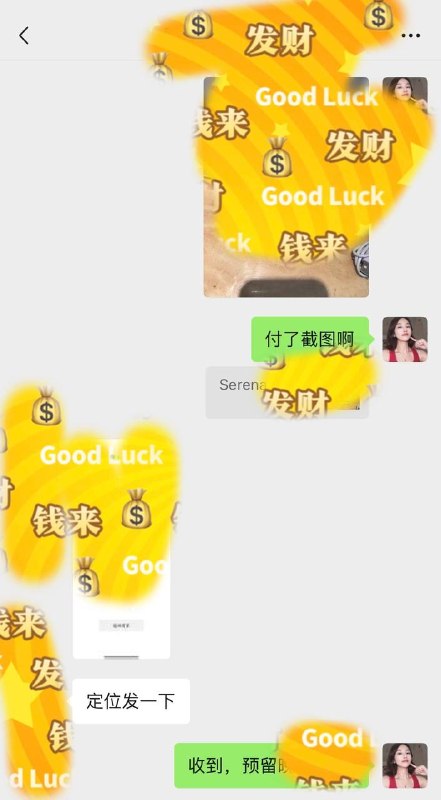Viewport: 441px width, 800px height.
Task: Open the sent photo message
Action: 286,187
